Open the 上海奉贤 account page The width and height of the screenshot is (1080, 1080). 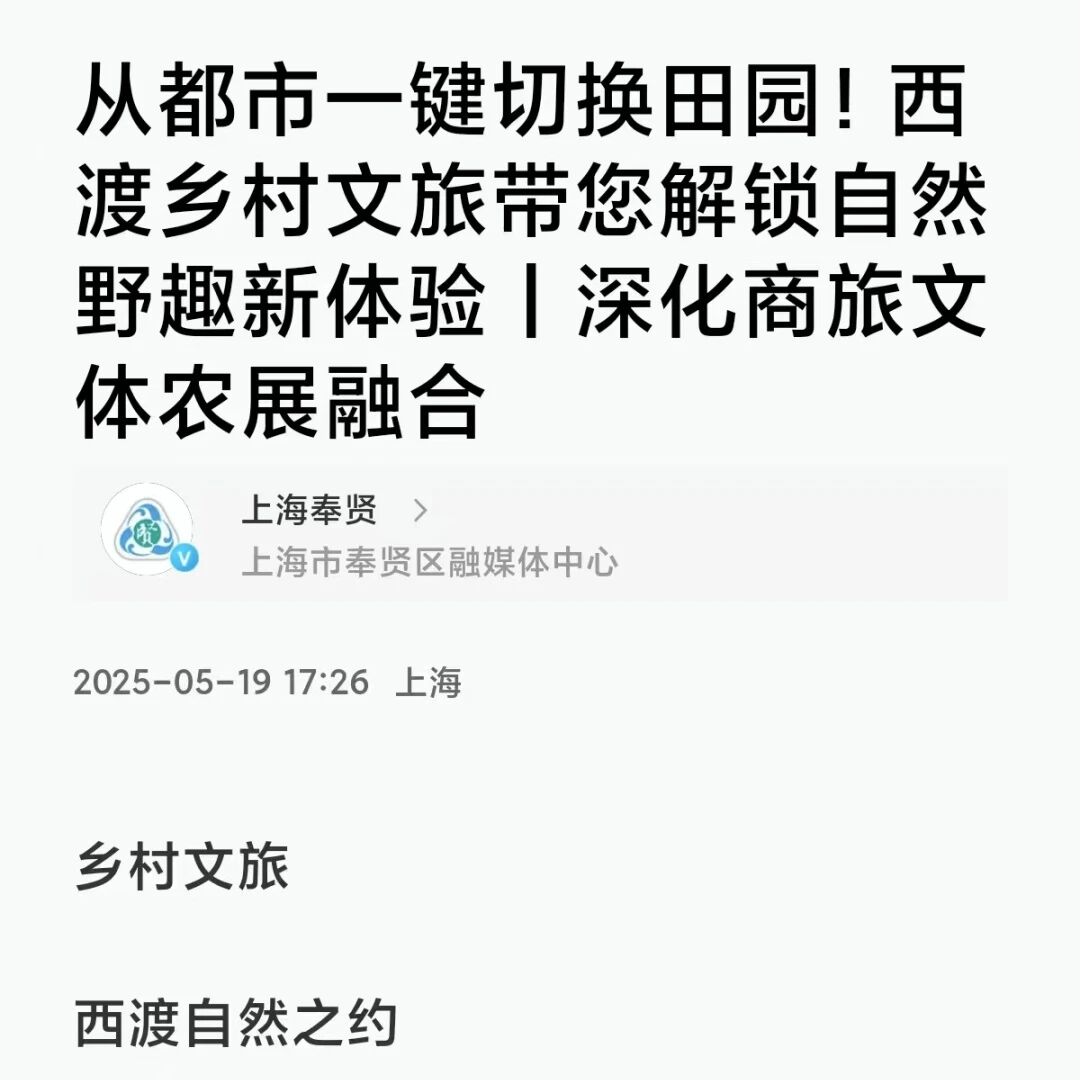click(310, 511)
